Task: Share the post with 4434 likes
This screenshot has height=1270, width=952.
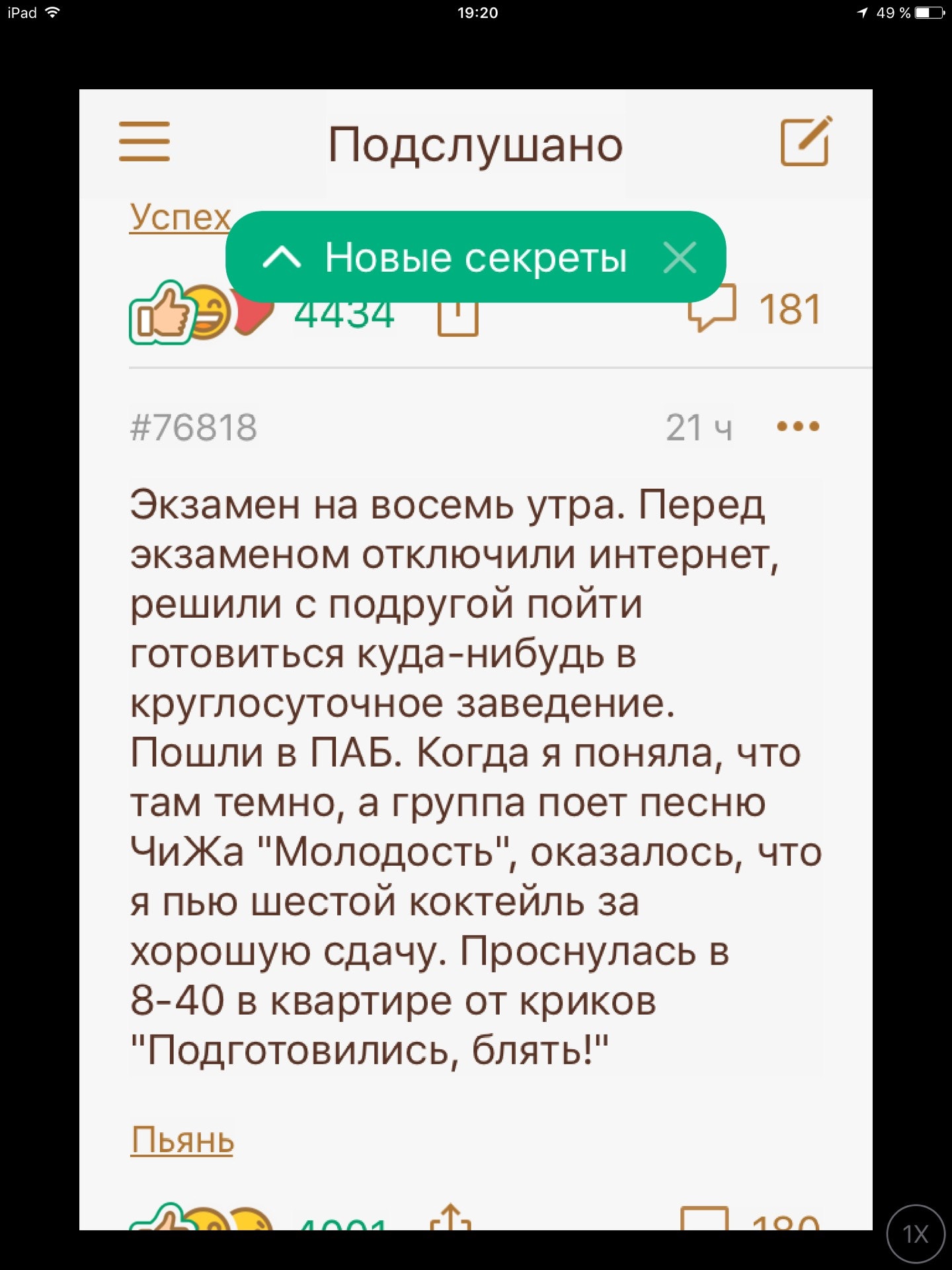Action: point(457,319)
